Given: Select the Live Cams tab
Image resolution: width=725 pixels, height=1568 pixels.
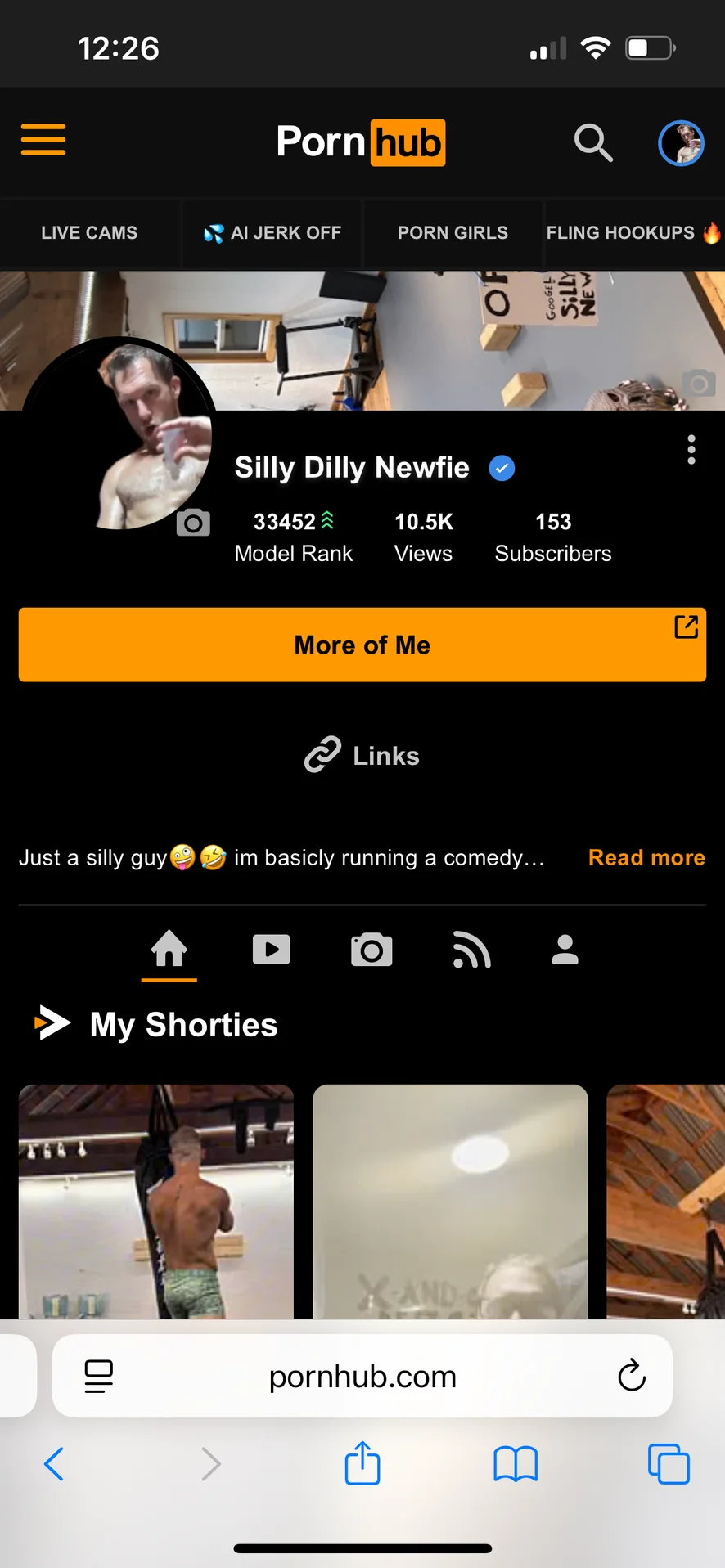Looking at the screenshot, I should pos(89,233).
